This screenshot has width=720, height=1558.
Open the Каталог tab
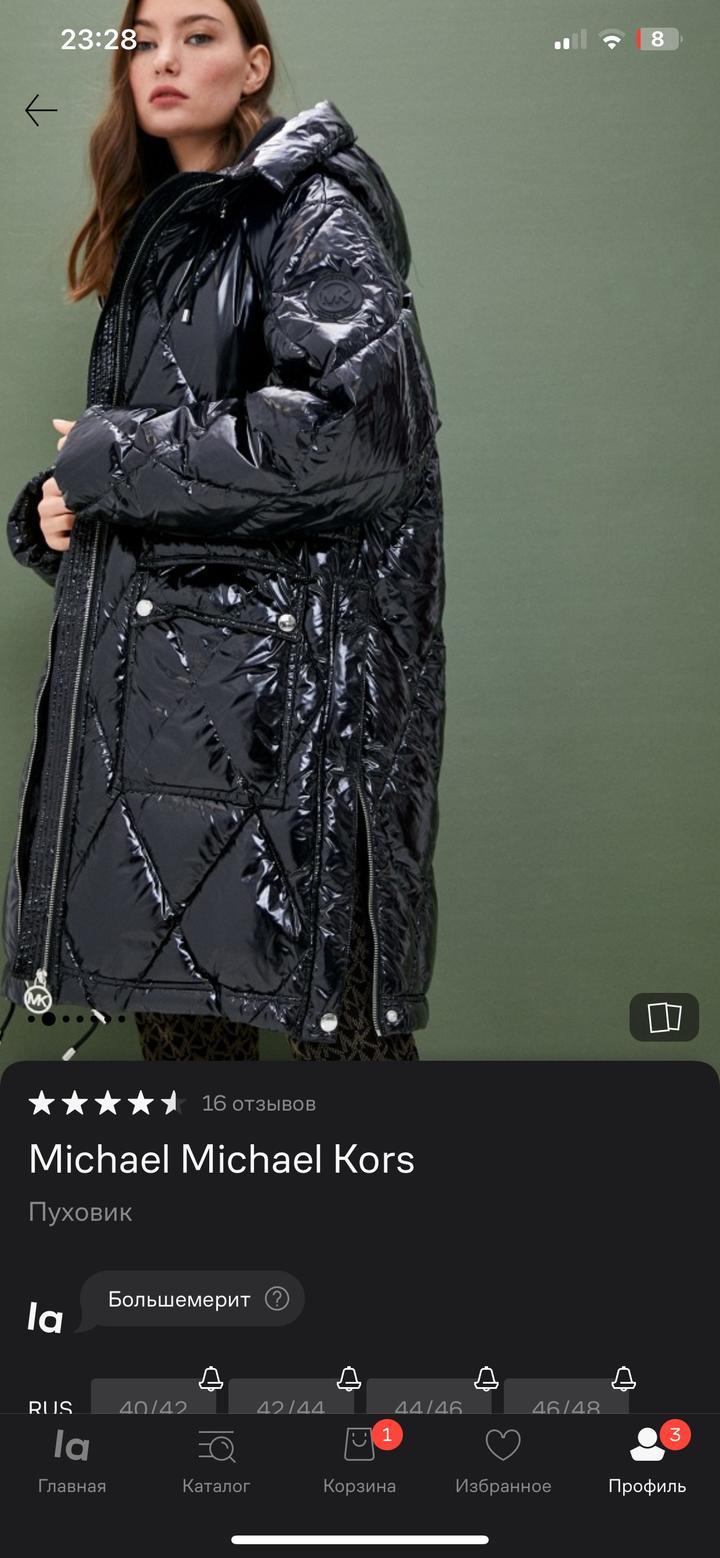[x=216, y=1462]
